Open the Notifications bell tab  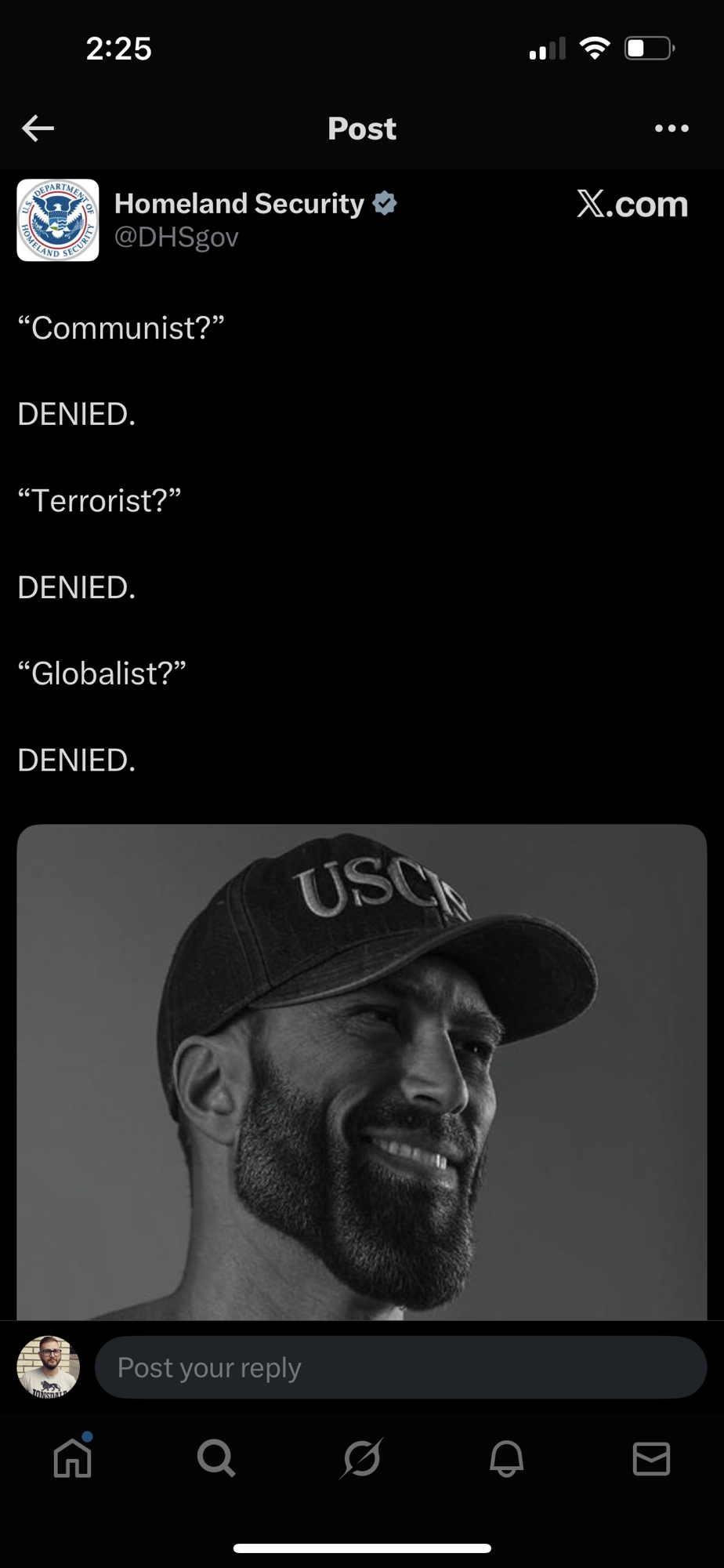506,1458
